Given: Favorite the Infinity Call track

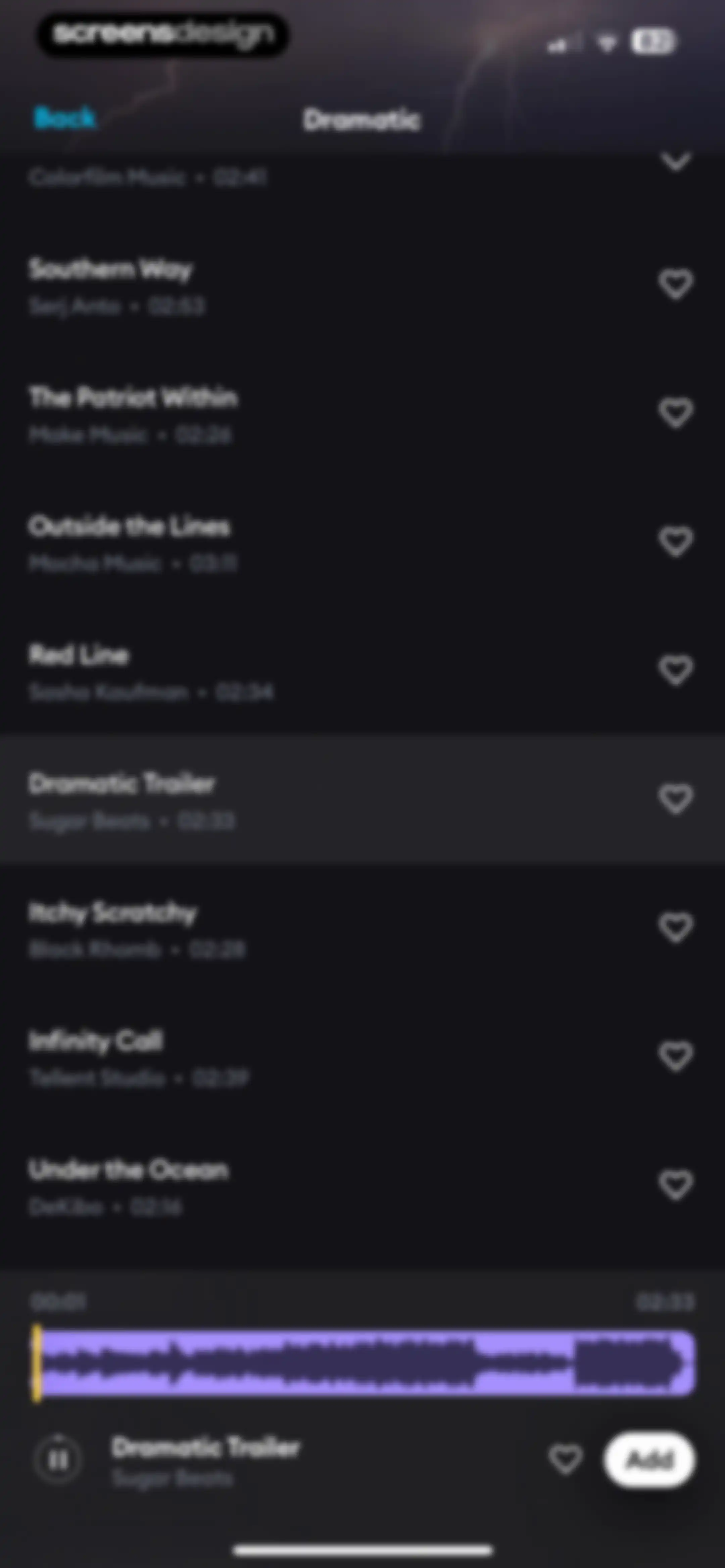Looking at the screenshot, I should [x=676, y=1056].
